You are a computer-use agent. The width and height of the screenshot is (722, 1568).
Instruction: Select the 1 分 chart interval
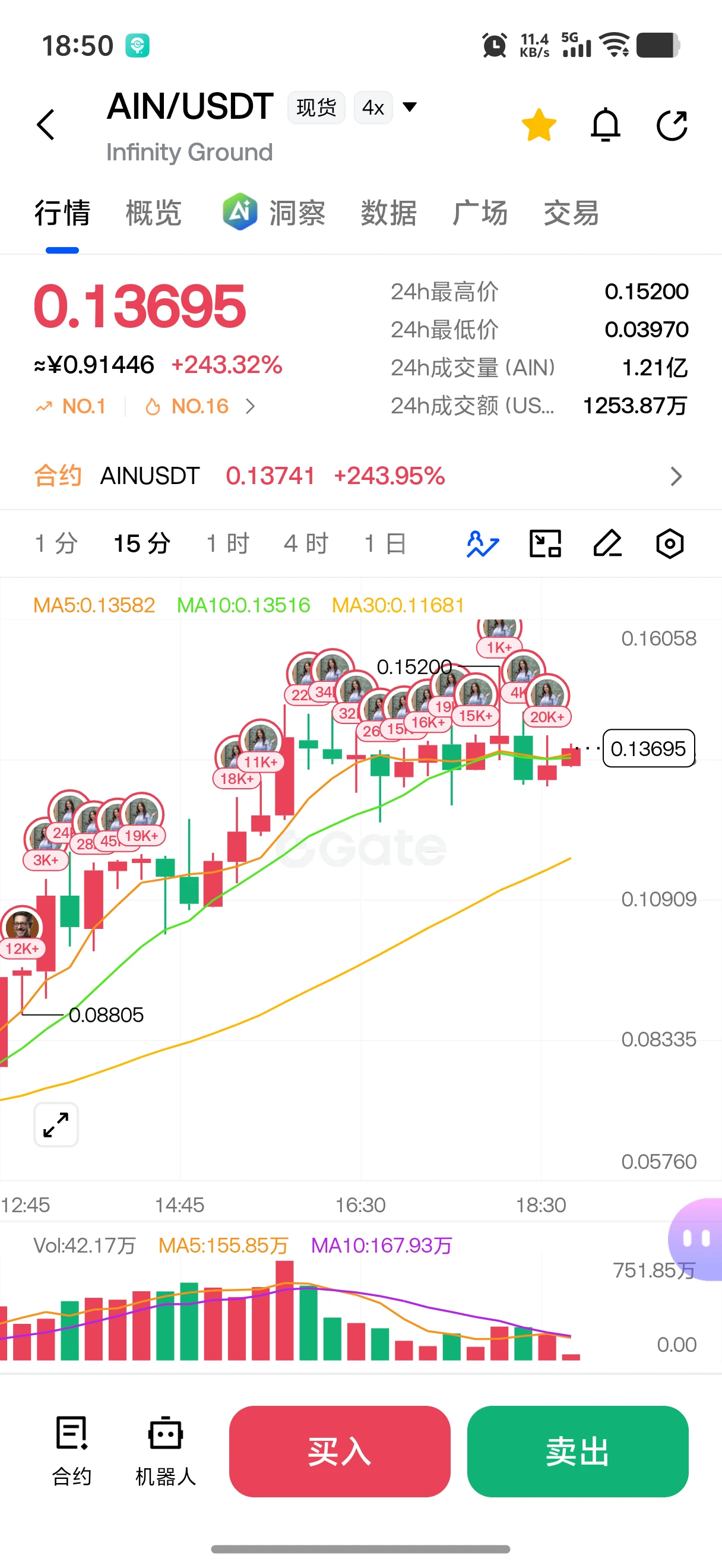(56, 543)
